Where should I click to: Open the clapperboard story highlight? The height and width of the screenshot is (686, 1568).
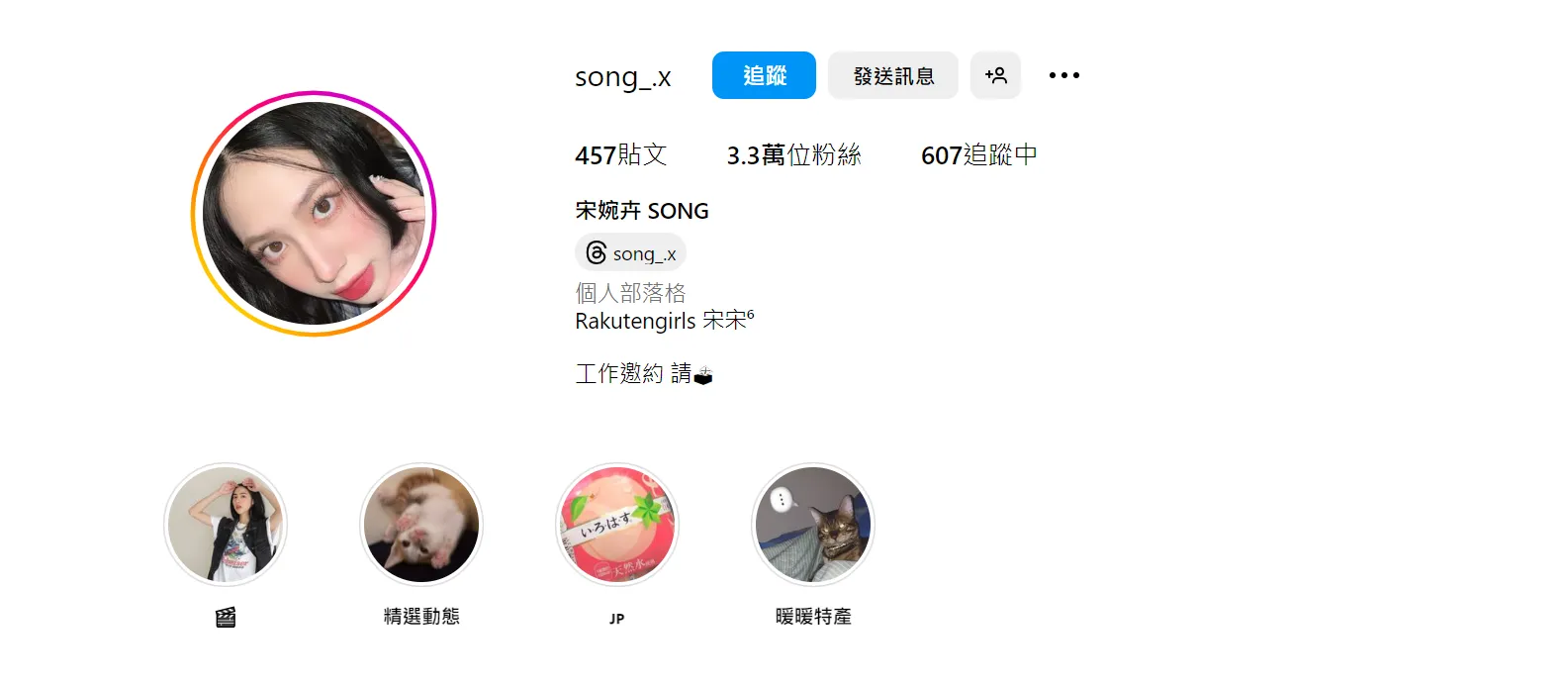pos(226,525)
